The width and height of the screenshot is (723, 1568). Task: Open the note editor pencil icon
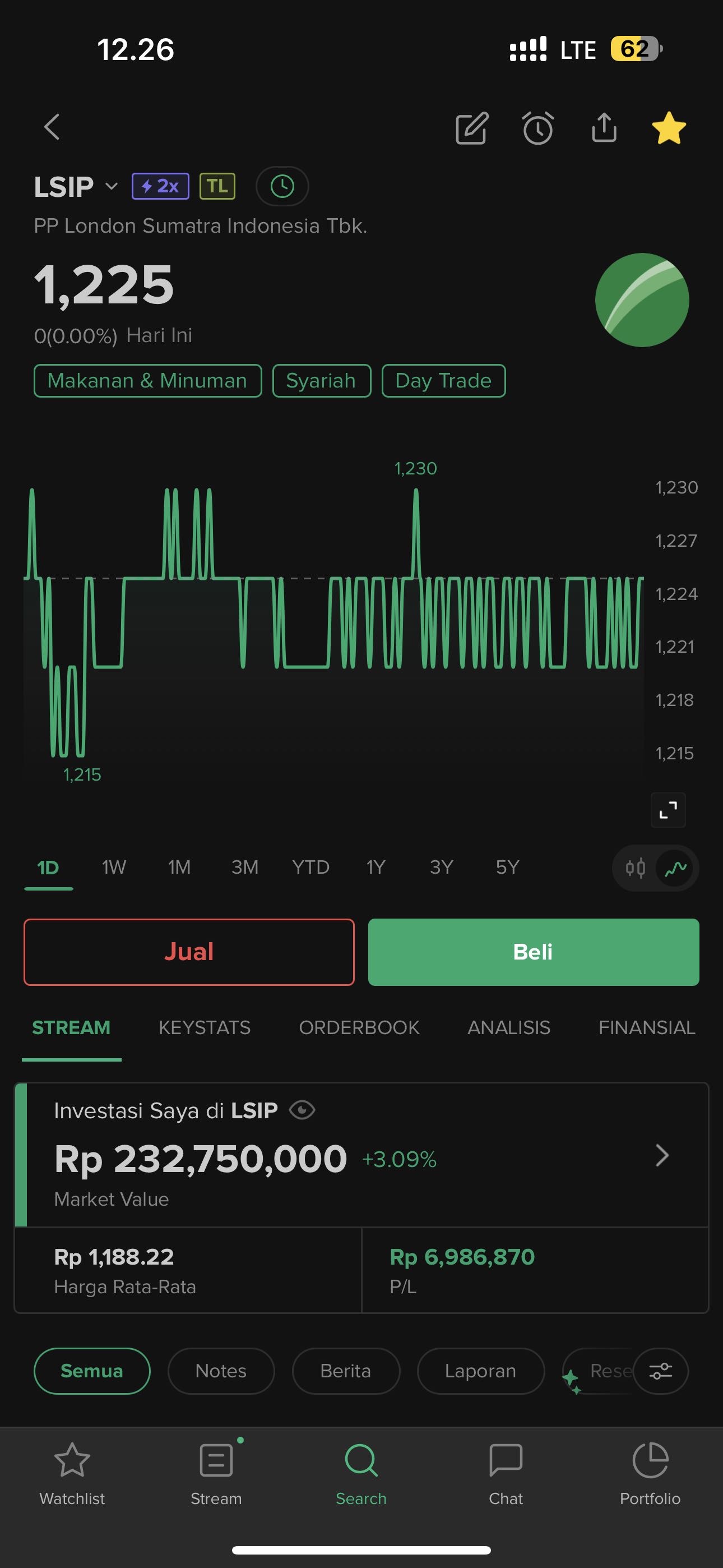(x=472, y=128)
